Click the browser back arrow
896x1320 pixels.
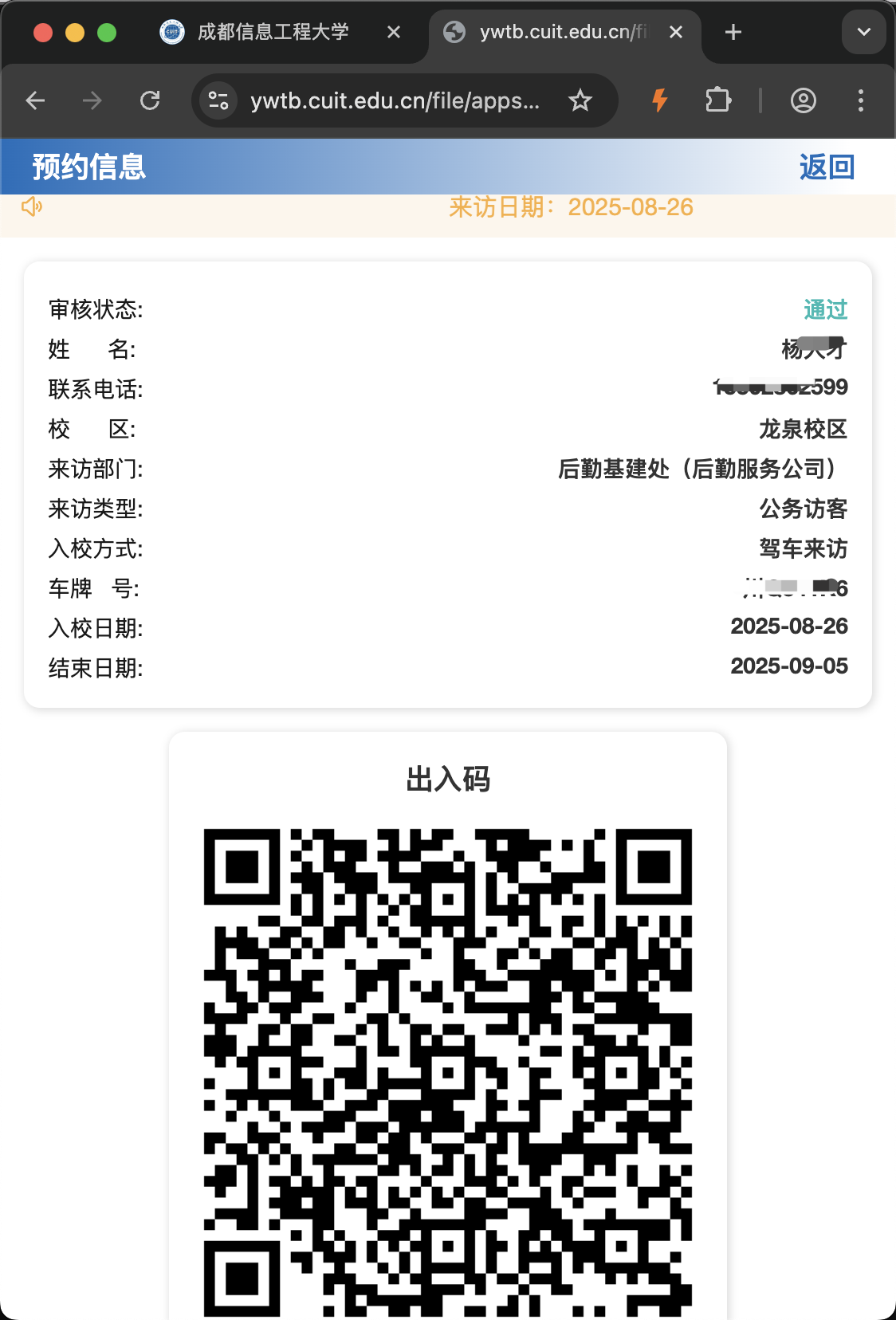tap(36, 100)
